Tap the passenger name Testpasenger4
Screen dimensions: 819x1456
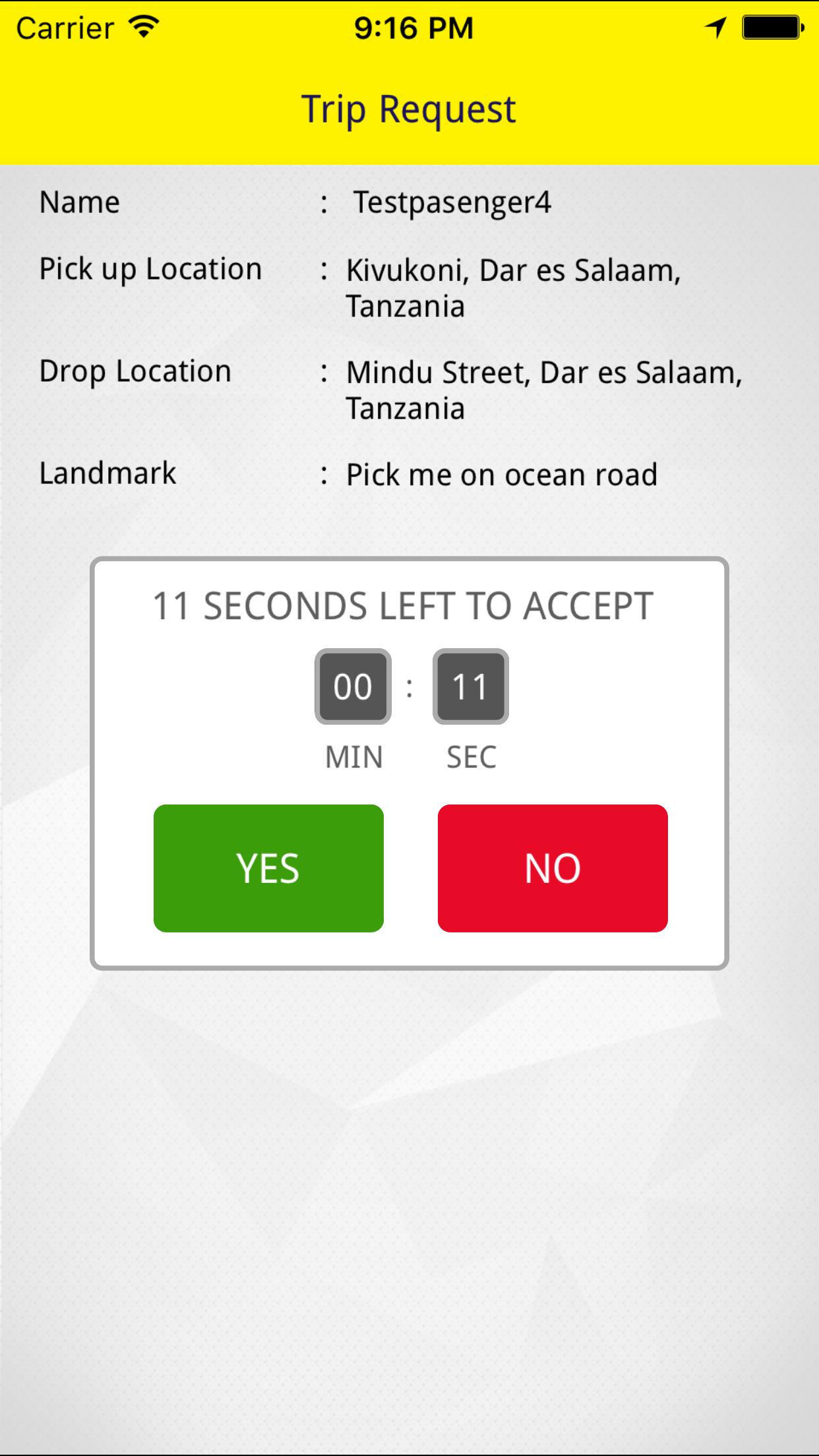coord(452,202)
